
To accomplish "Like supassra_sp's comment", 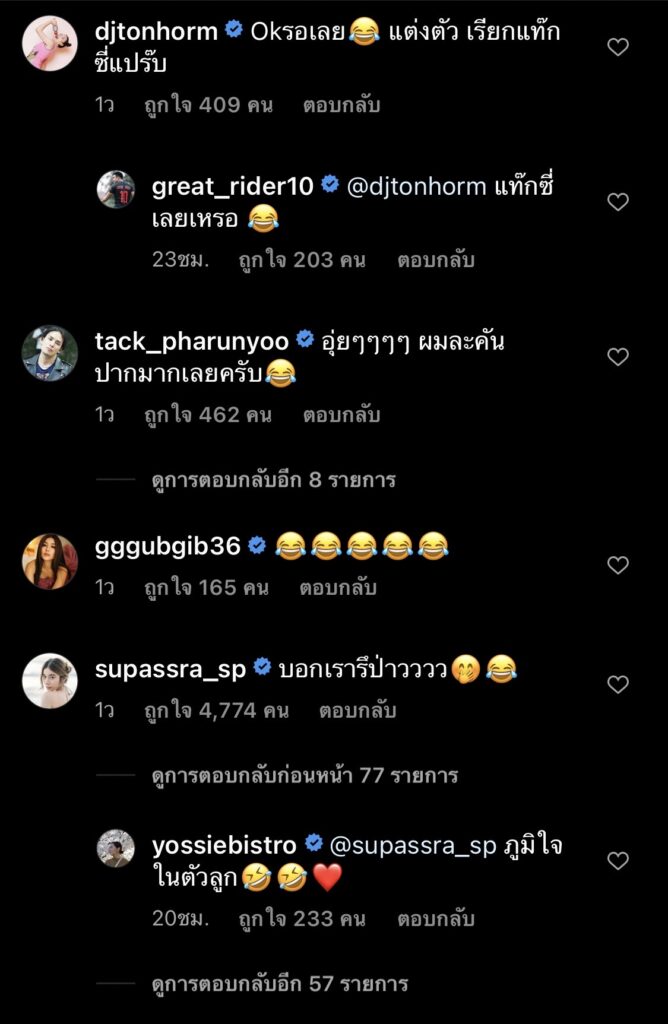I will tap(618, 685).
